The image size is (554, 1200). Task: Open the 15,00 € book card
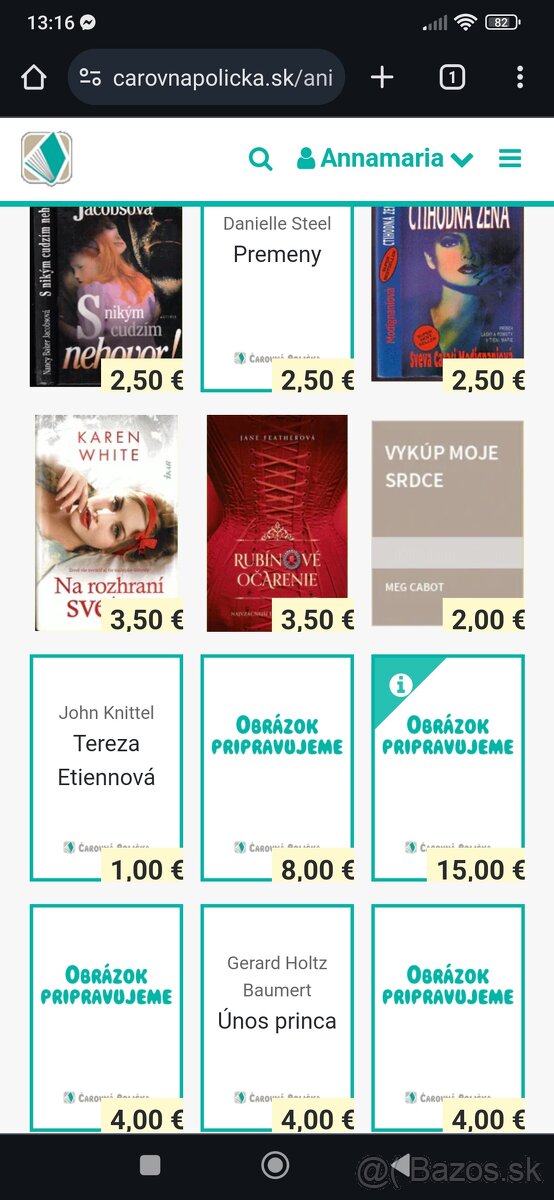pyautogui.click(x=447, y=768)
